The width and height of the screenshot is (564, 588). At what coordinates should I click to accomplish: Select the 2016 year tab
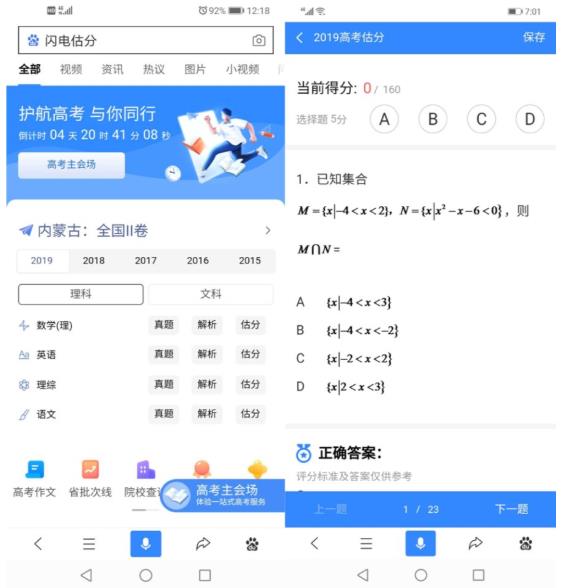[198, 260]
